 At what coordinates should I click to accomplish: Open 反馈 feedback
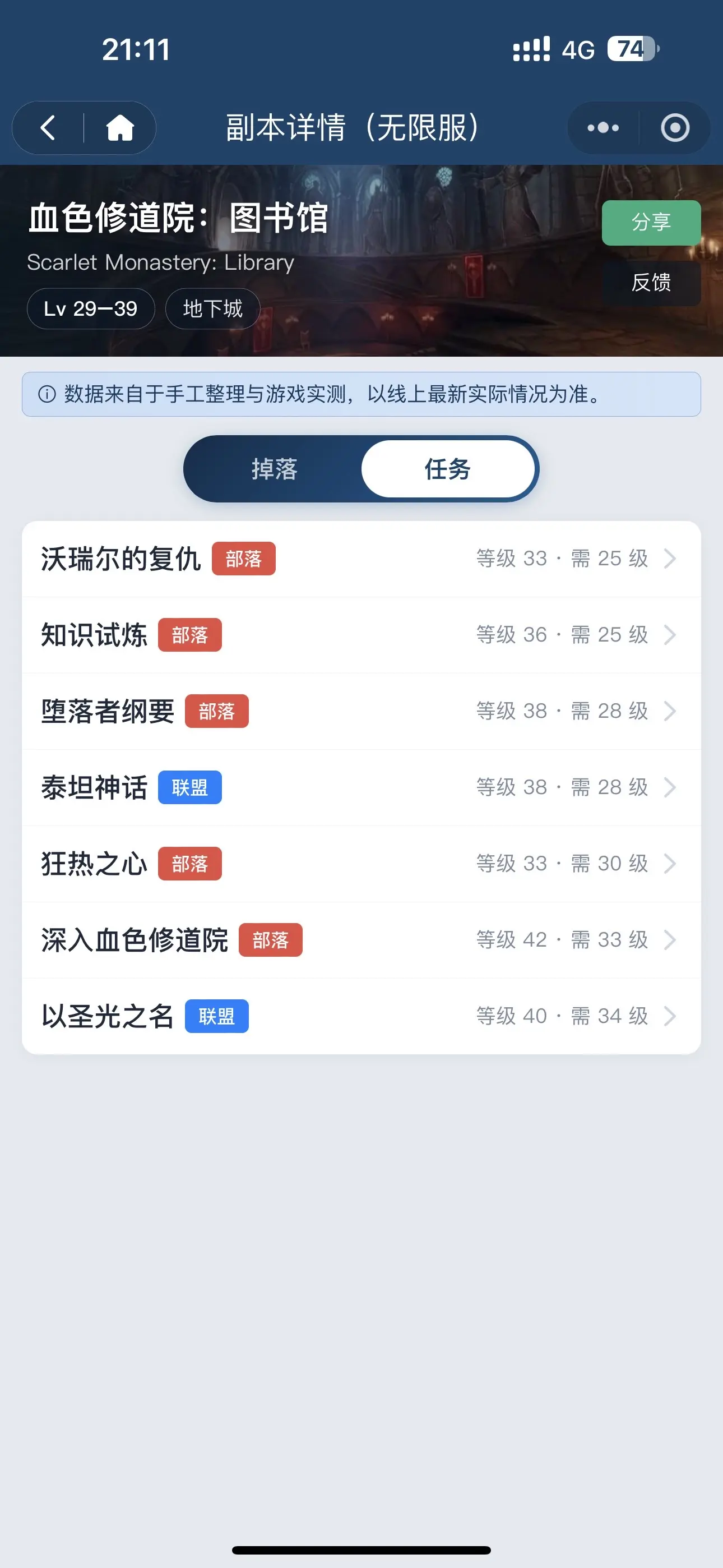click(651, 283)
